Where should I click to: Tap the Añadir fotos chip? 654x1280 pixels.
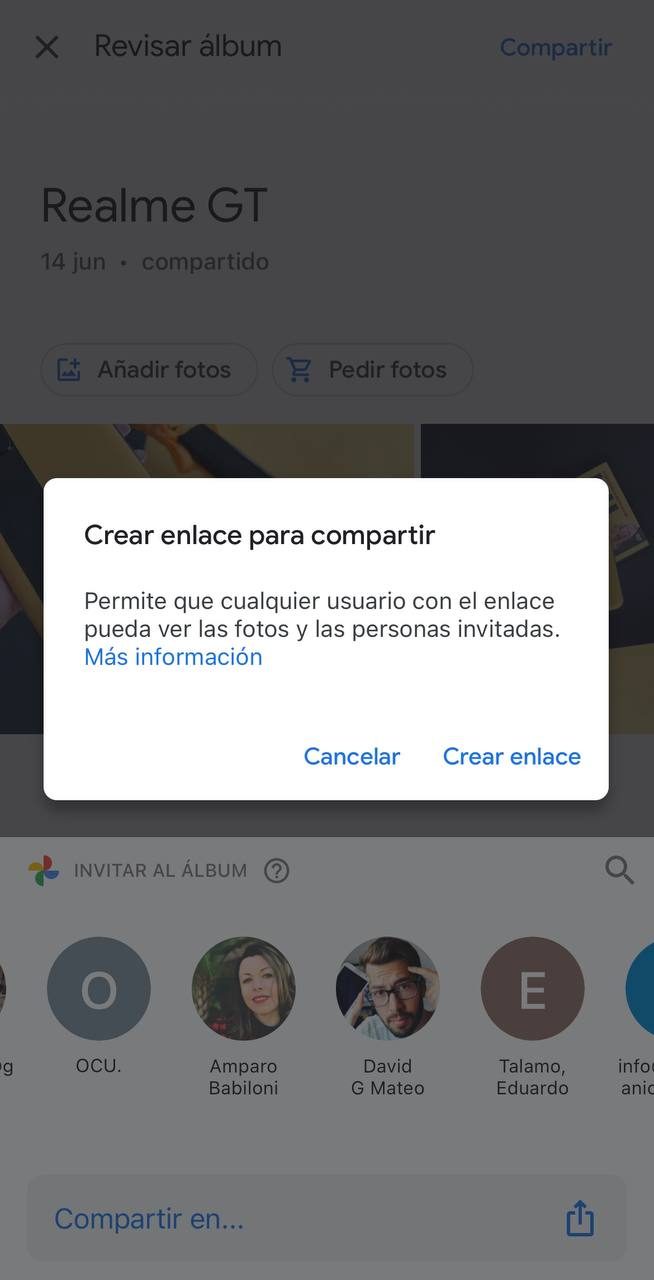[x=148, y=370]
